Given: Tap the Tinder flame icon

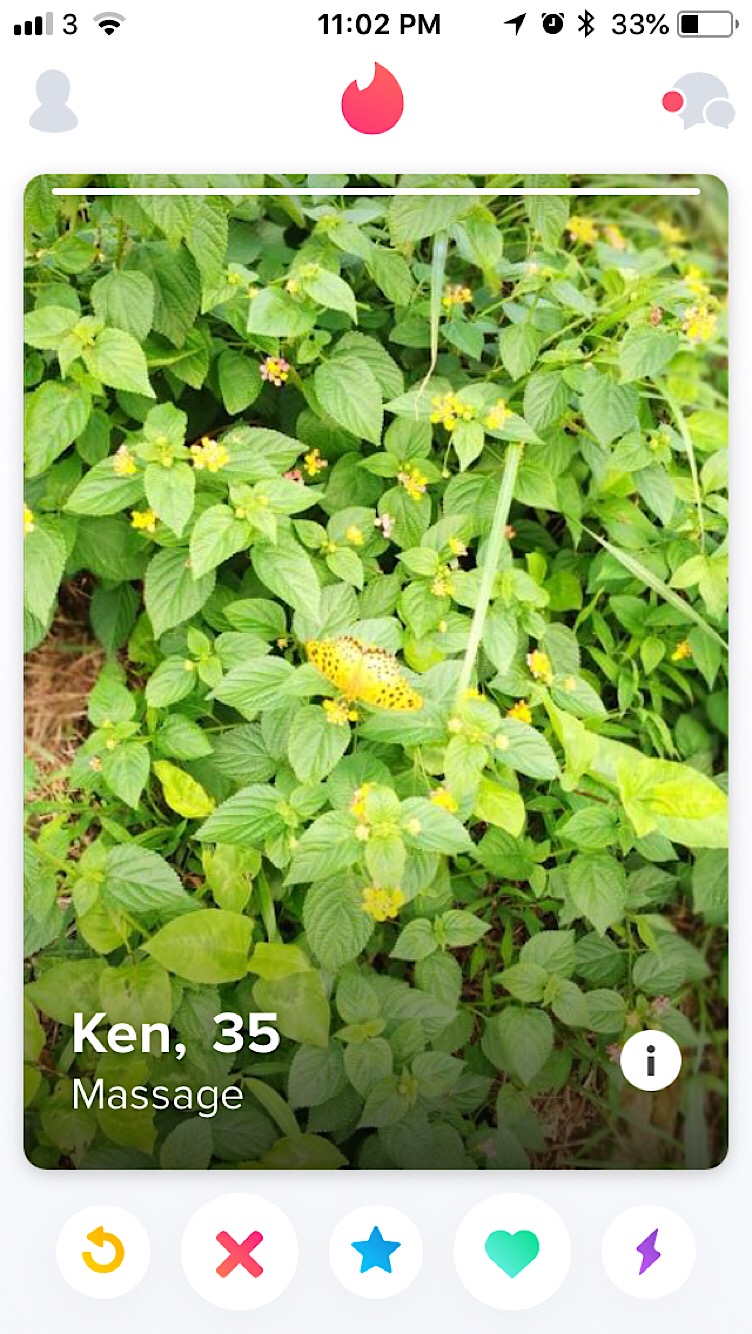Looking at the screenshot, I should (x=372, y=99).
